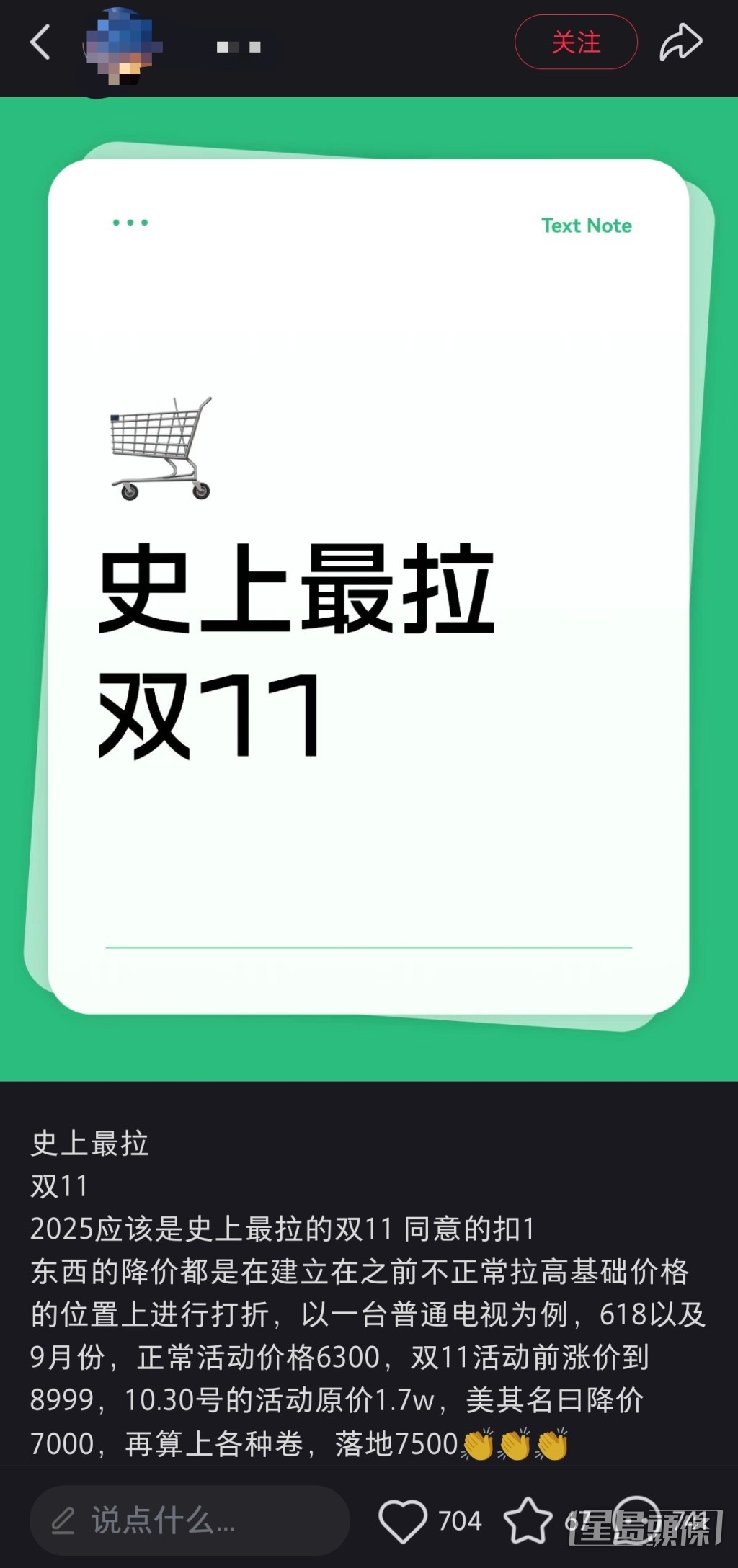Share this post via the arrow icon
Screen dimensions: 738x1568
tap(680, 43)
